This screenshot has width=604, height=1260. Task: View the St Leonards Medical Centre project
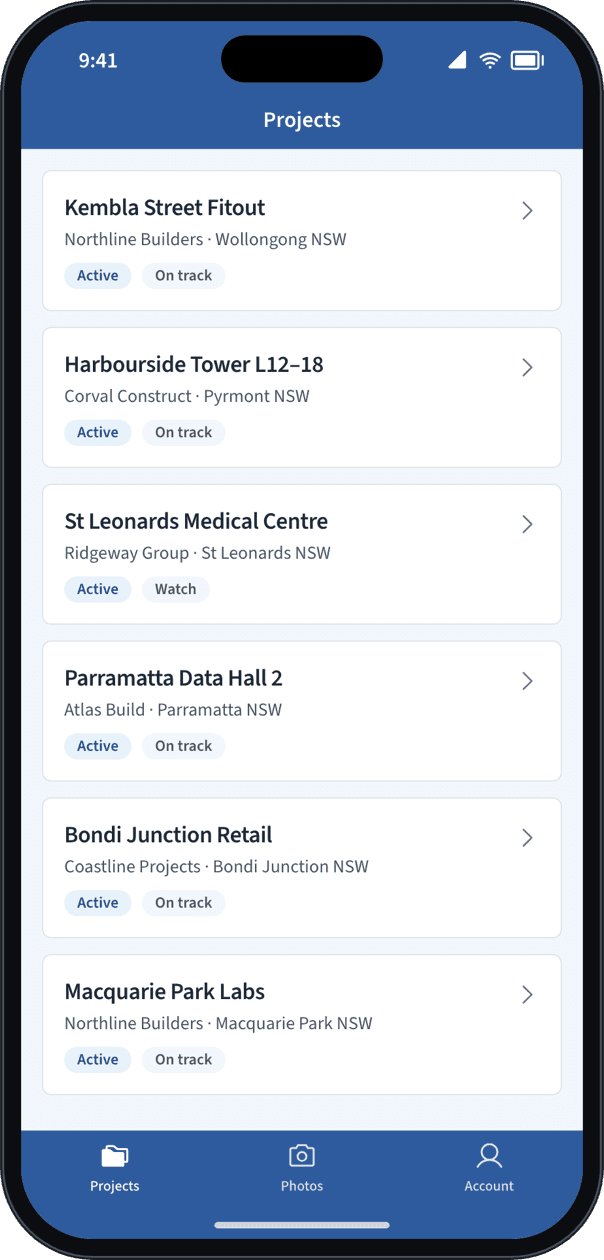pos(302,555)
